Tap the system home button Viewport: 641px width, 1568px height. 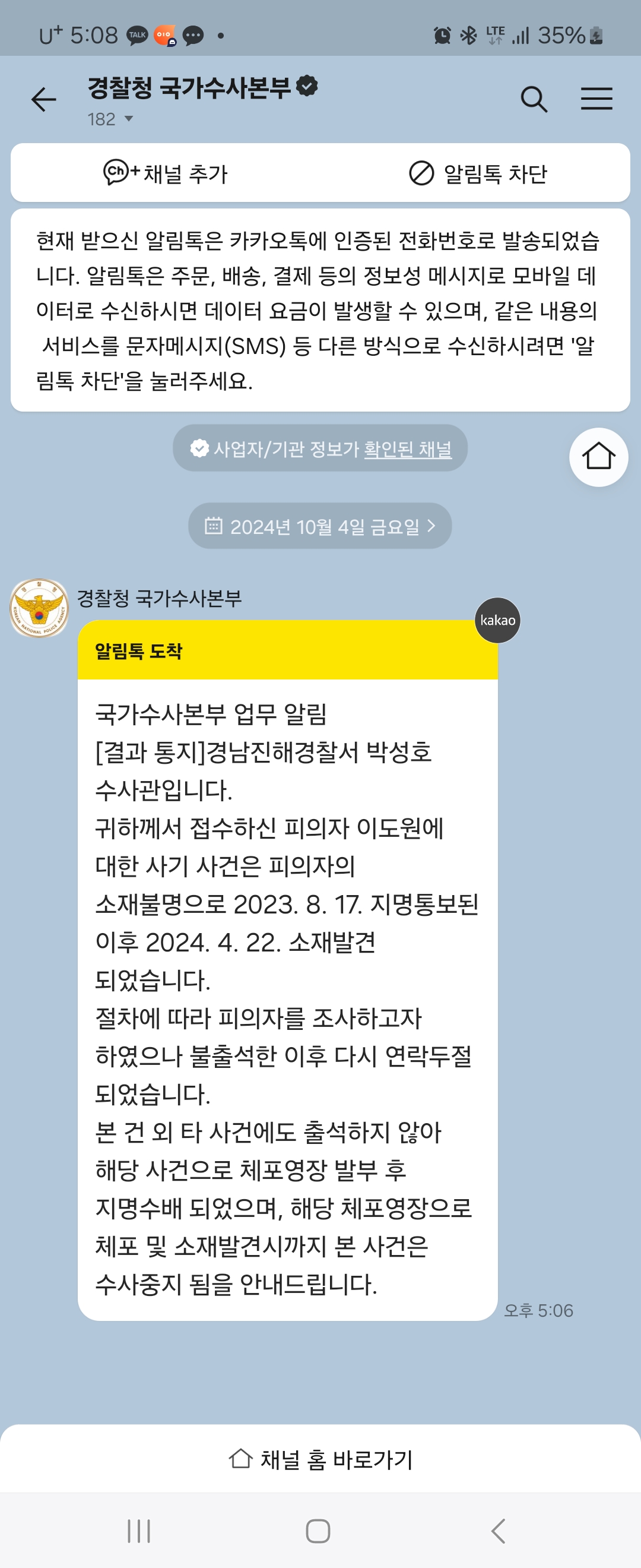(x=318, y=1530)
